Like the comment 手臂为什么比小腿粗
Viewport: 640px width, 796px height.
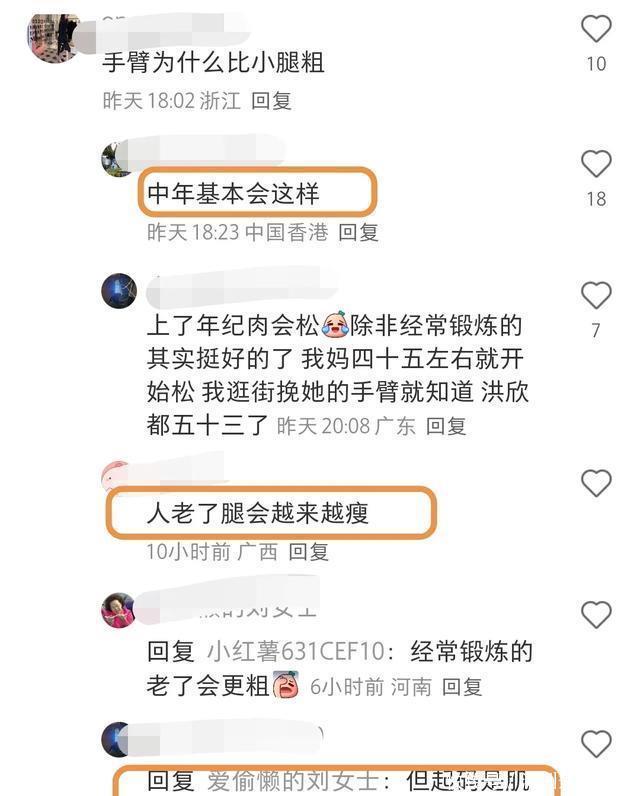coord(596,29)
